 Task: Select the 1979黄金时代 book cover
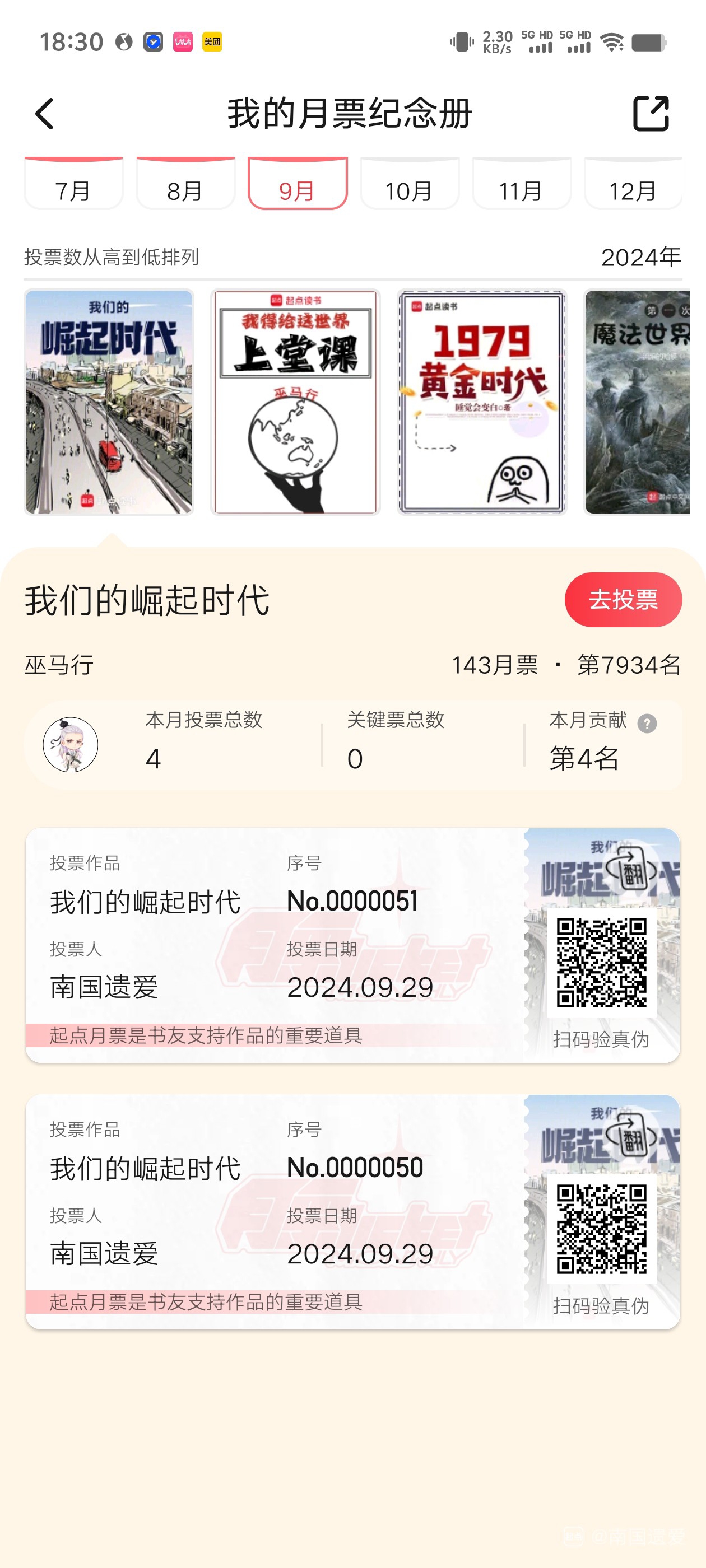pyautogui.click(x=482, y=402)
